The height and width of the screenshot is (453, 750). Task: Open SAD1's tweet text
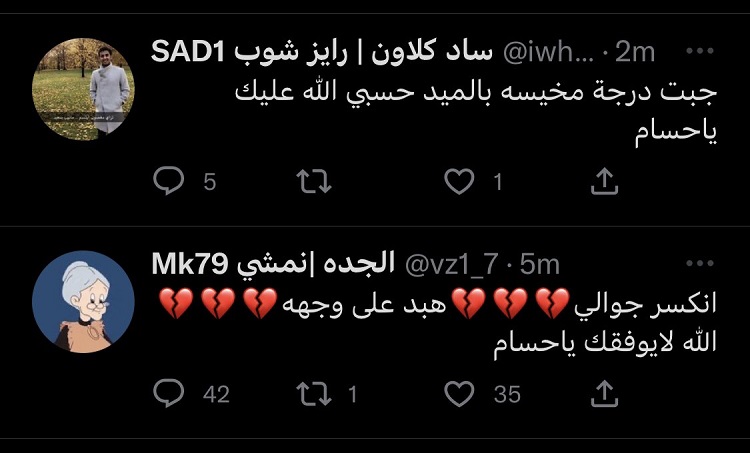click(440, 111)
